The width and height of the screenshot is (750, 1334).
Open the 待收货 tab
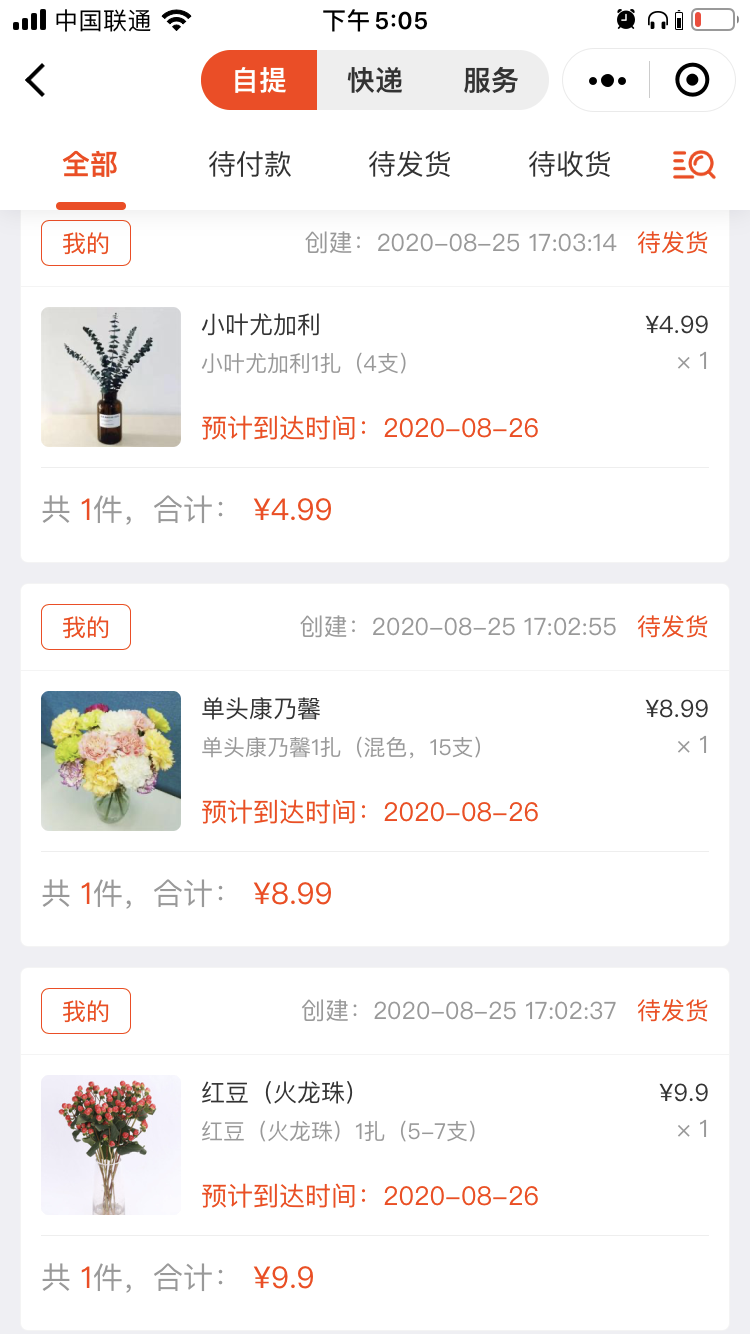coord(570,164)
